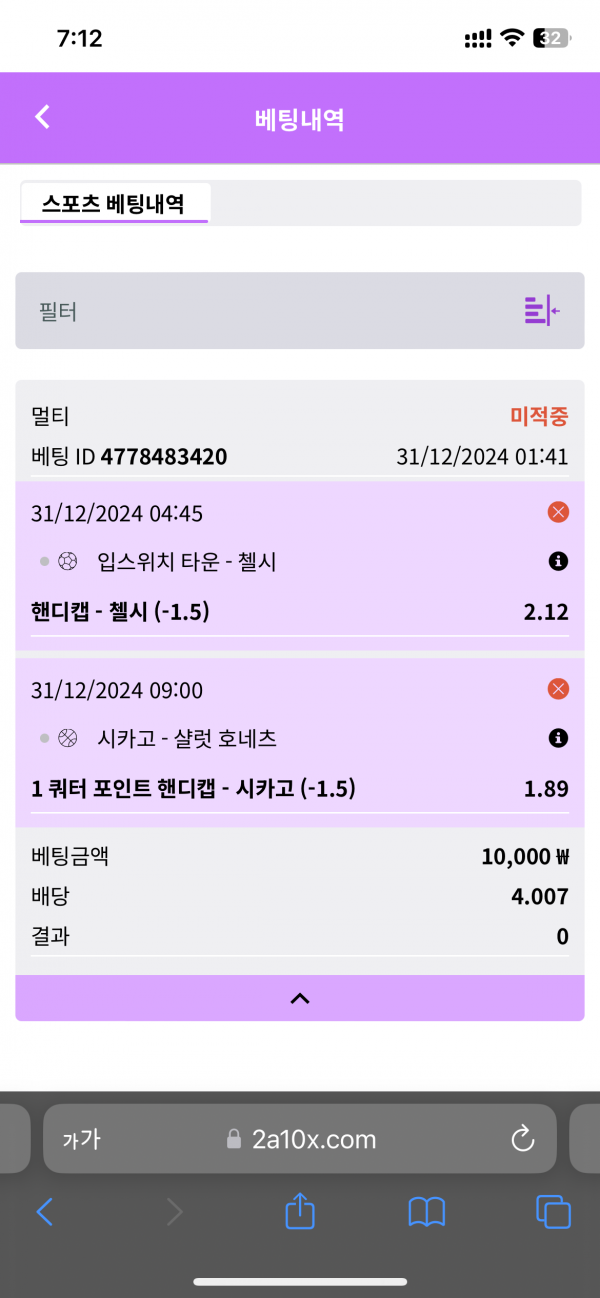Open the 필터 filter panel

click(300, 311)
